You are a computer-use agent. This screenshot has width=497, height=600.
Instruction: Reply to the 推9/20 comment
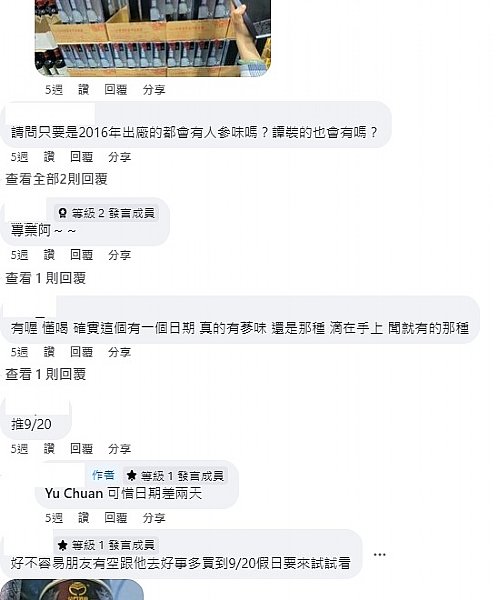(x=81, y=448)
